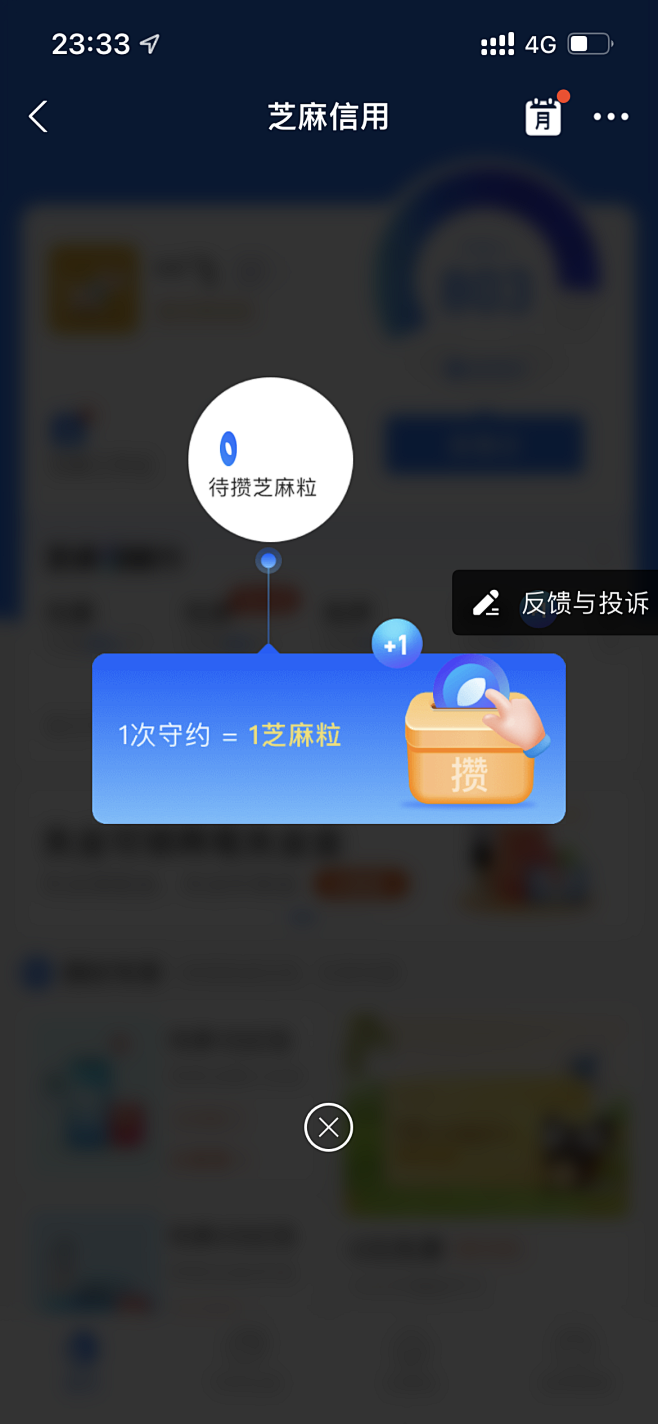This screenshot has width=658, height=1424.
Task: Open the 1次守约 = 1芝麻粒 banner
Action: coord(328,738)
